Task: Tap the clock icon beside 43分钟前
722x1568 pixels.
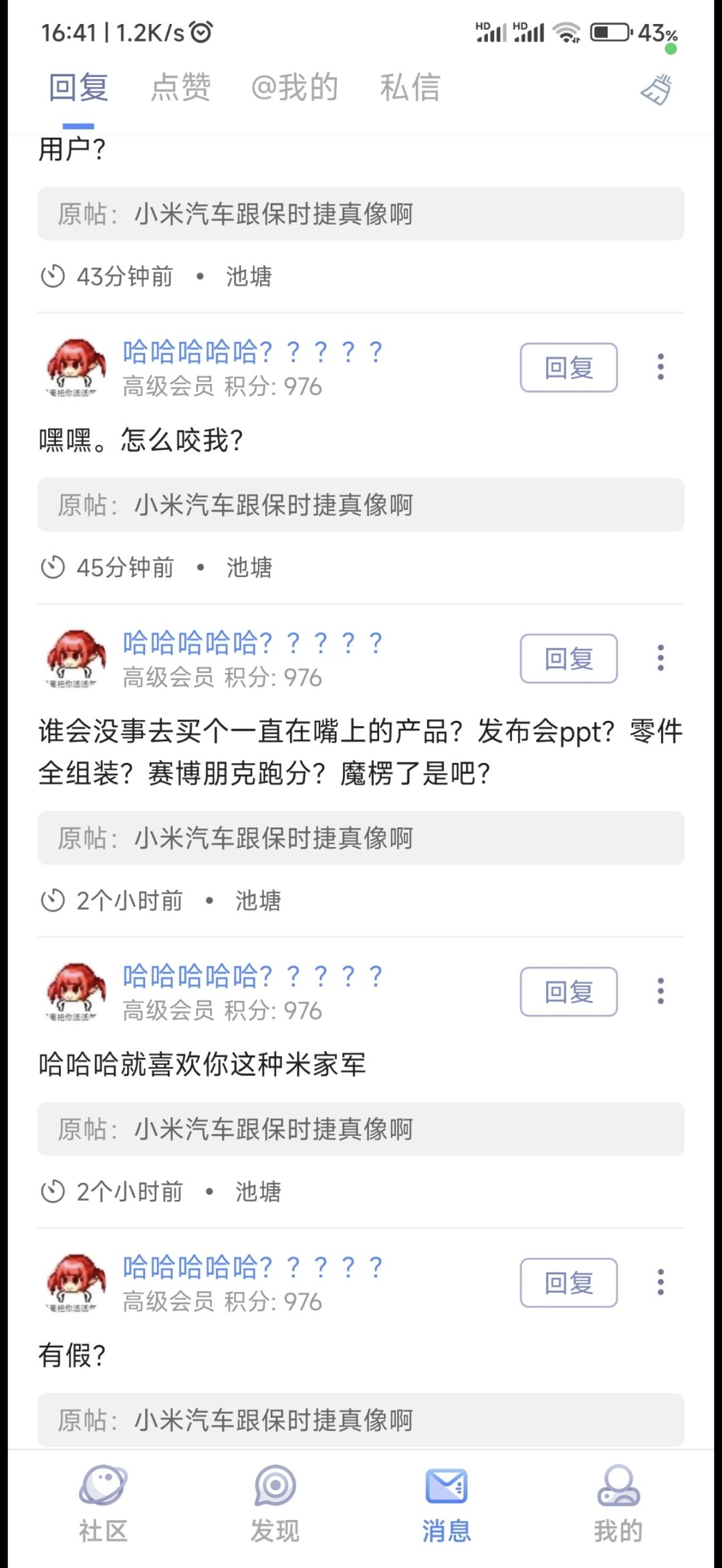Action: tap(53, 276)
